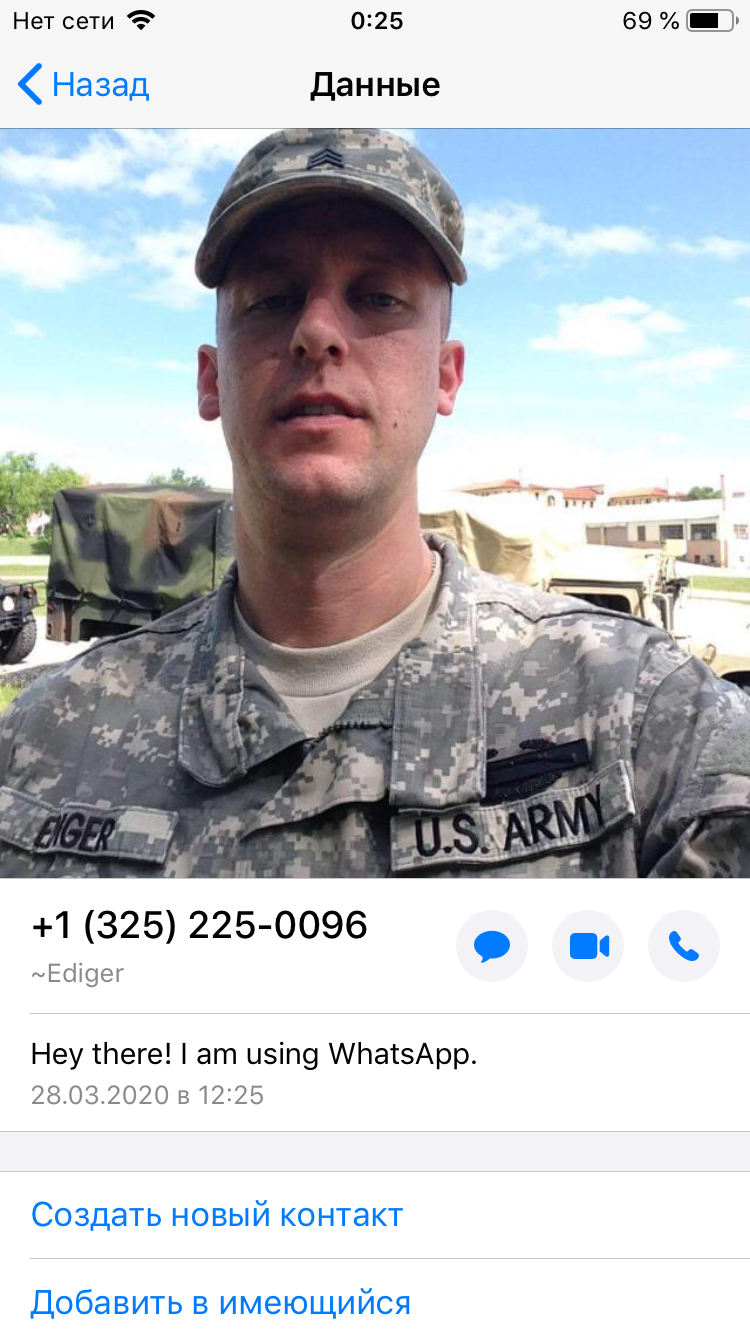Open the contact's profile photo
This screenshot has width=750, height=1334.
[375, 503]
